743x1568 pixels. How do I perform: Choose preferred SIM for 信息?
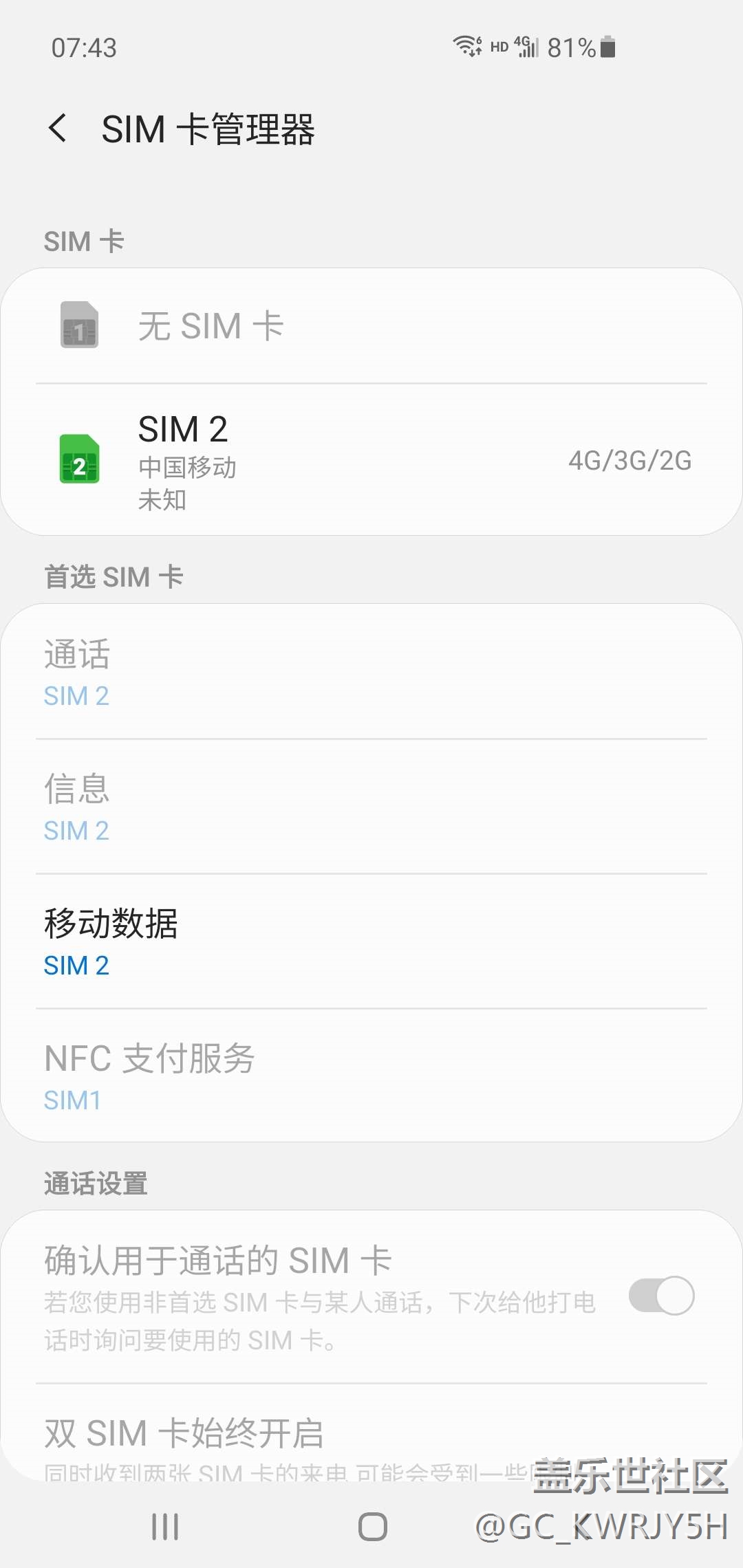[371, 807]
